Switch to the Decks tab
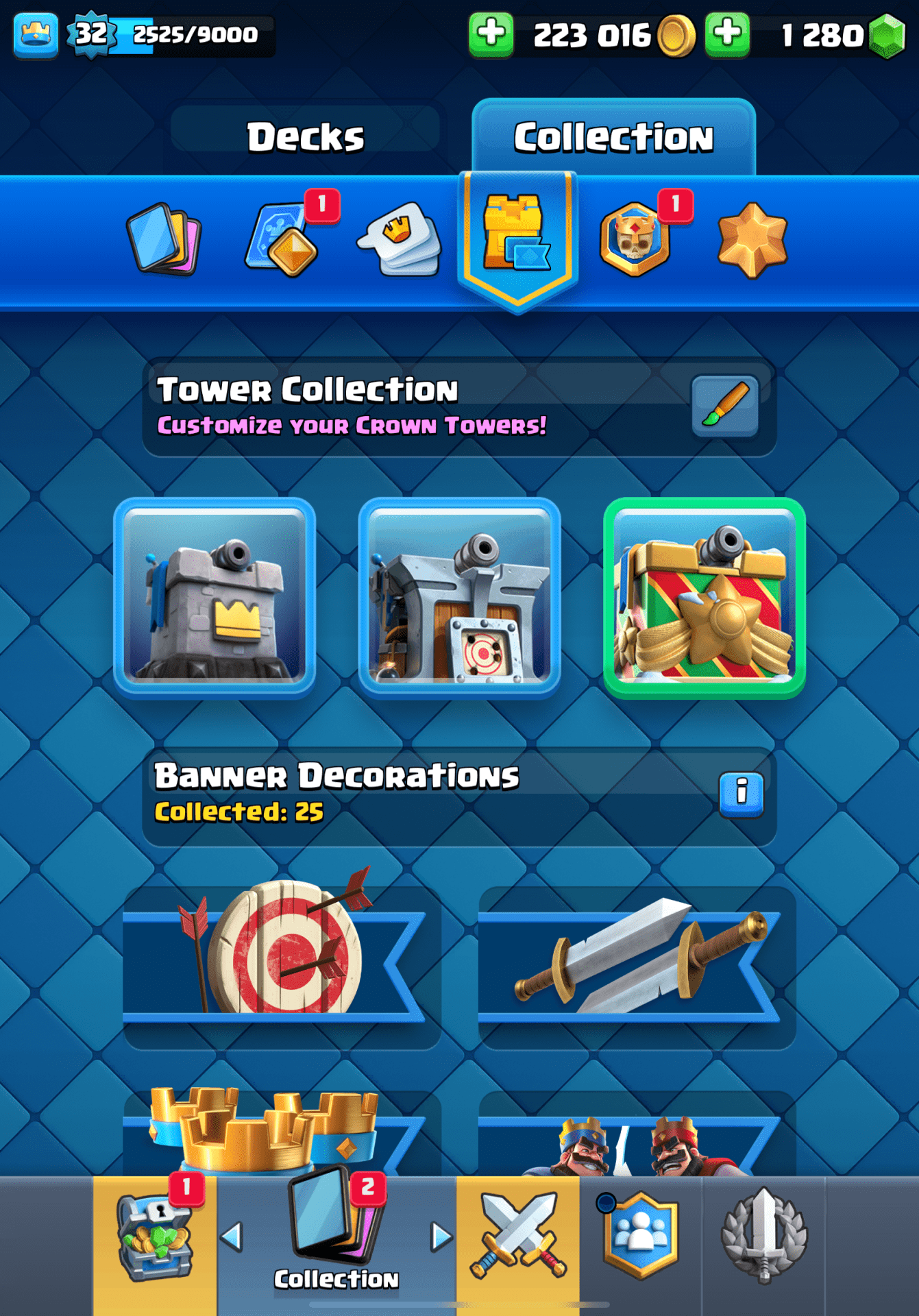The image size is (919, 1316). 306,137
